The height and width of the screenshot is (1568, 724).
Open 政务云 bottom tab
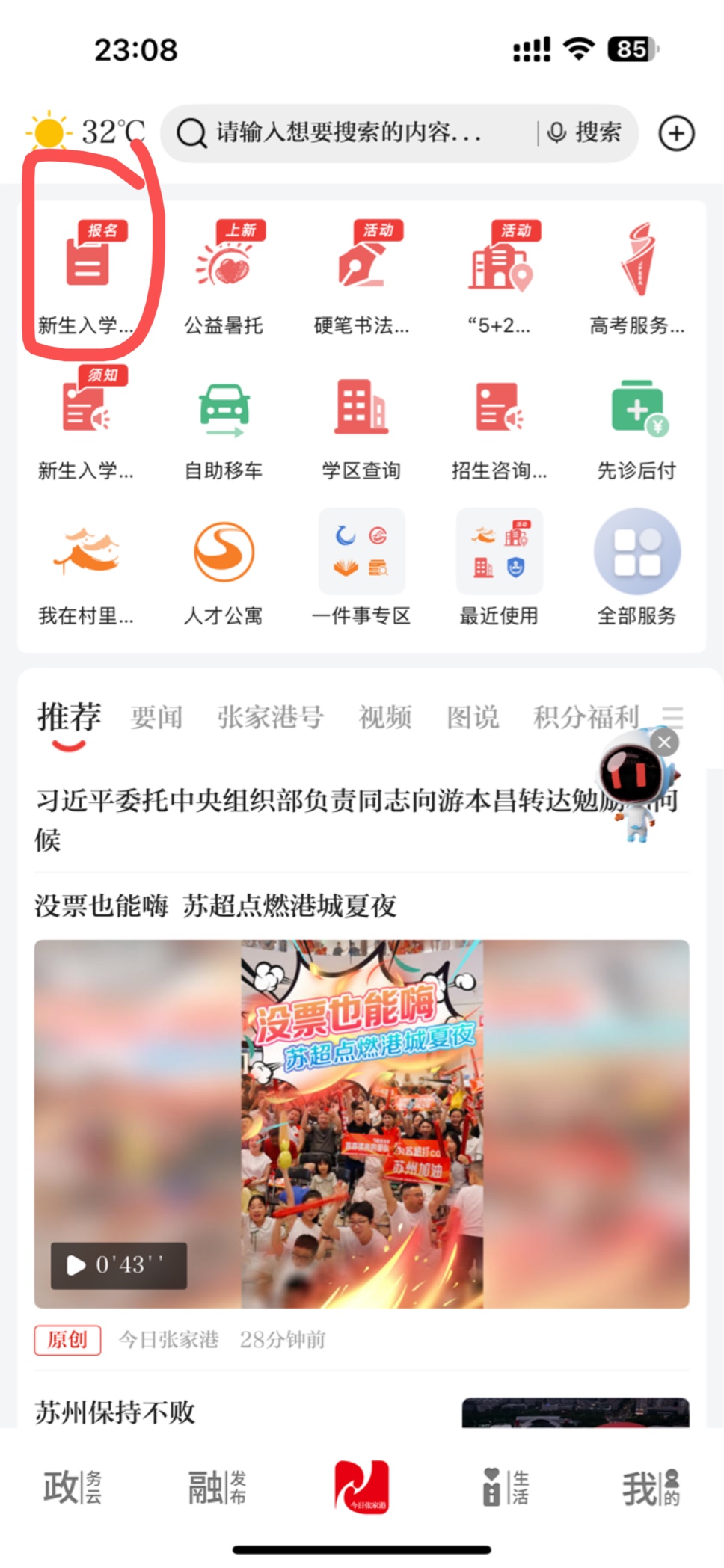point(73,1487)
